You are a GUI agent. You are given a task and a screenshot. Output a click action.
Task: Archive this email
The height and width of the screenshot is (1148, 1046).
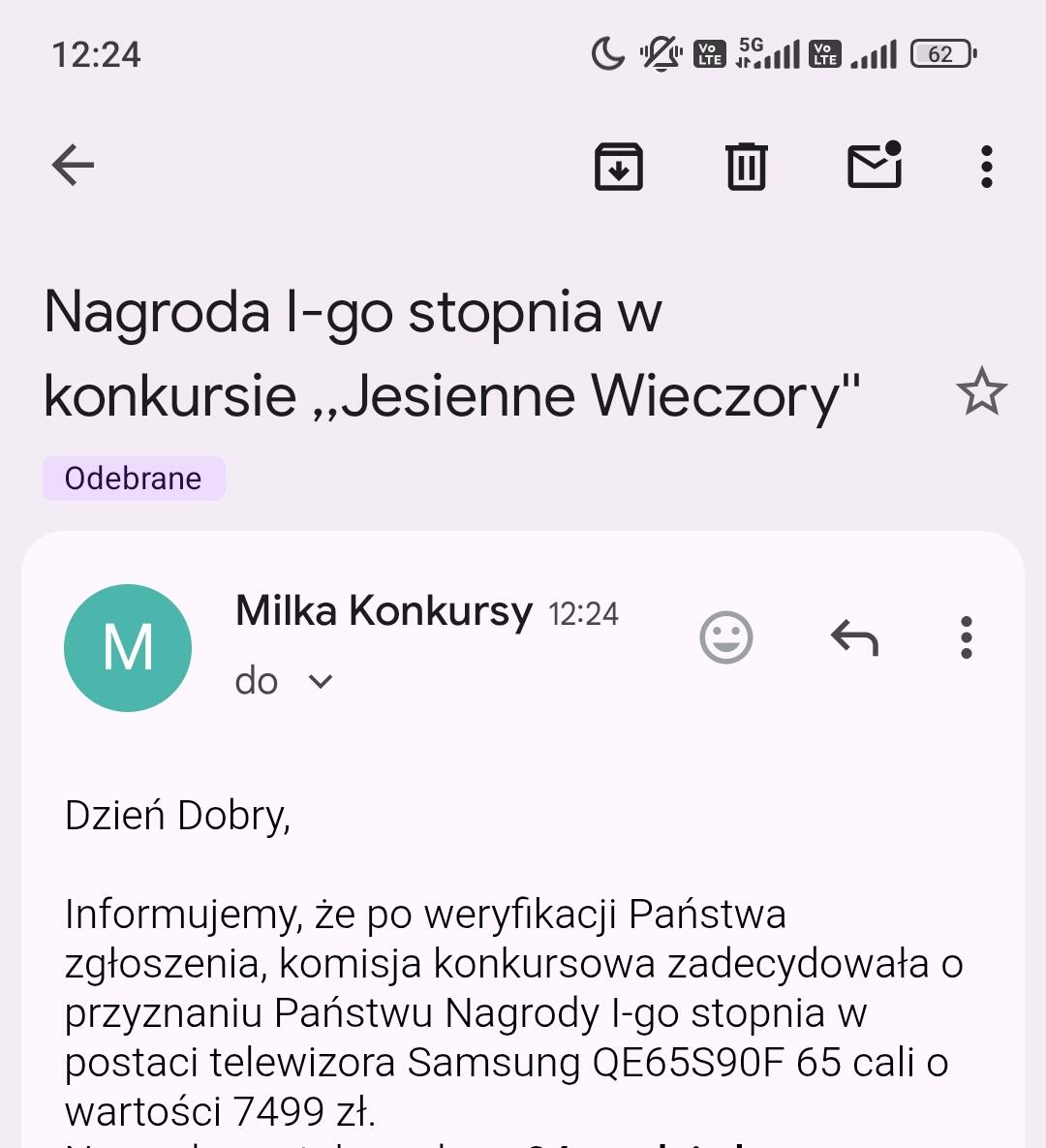click(x=619, y=167)
